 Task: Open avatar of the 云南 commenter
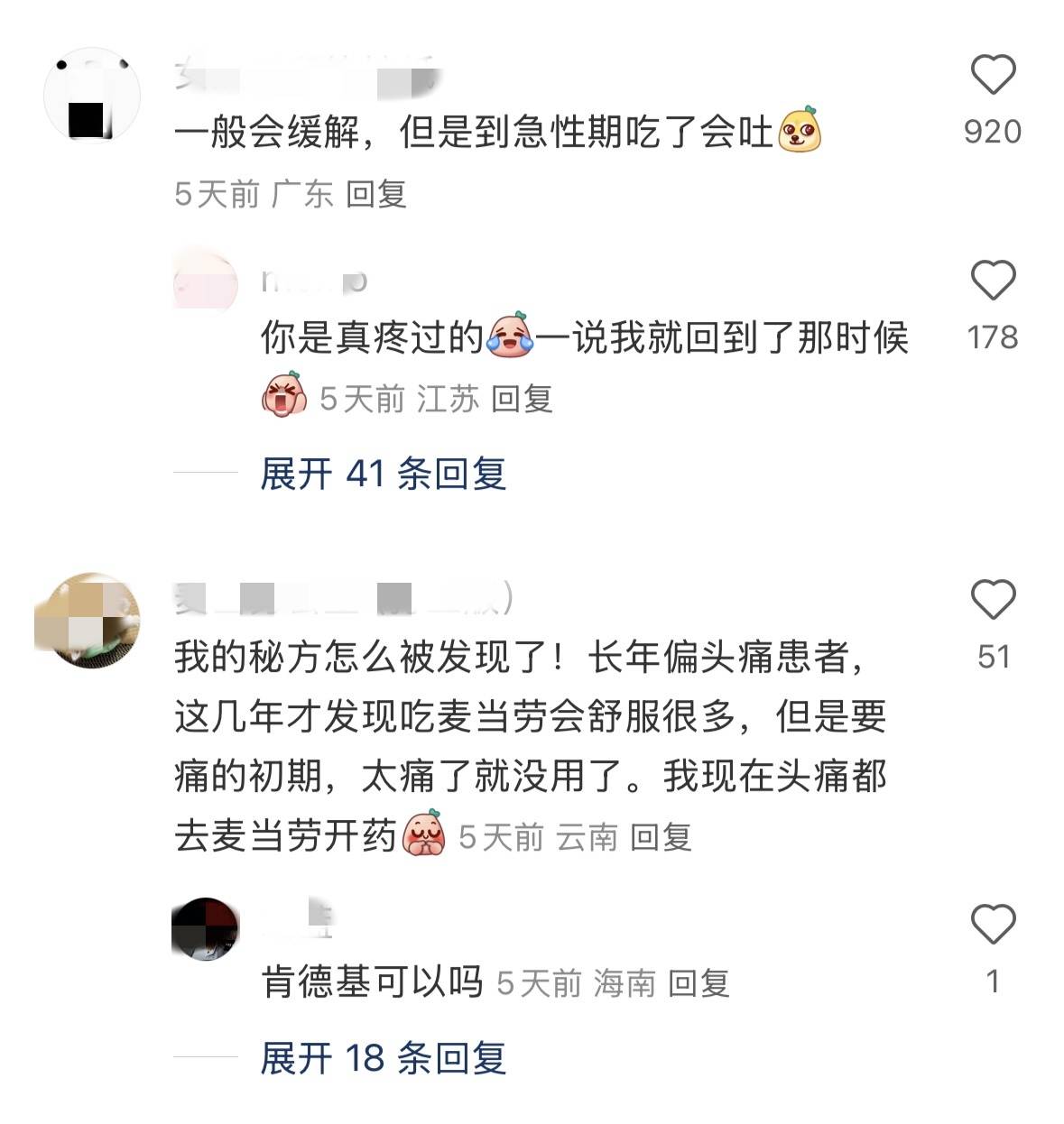click(90, 620)
